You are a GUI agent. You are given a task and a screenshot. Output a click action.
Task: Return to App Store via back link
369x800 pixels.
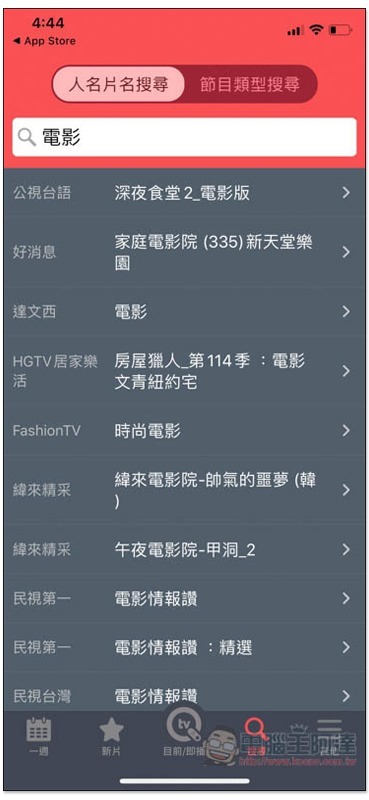44,41
